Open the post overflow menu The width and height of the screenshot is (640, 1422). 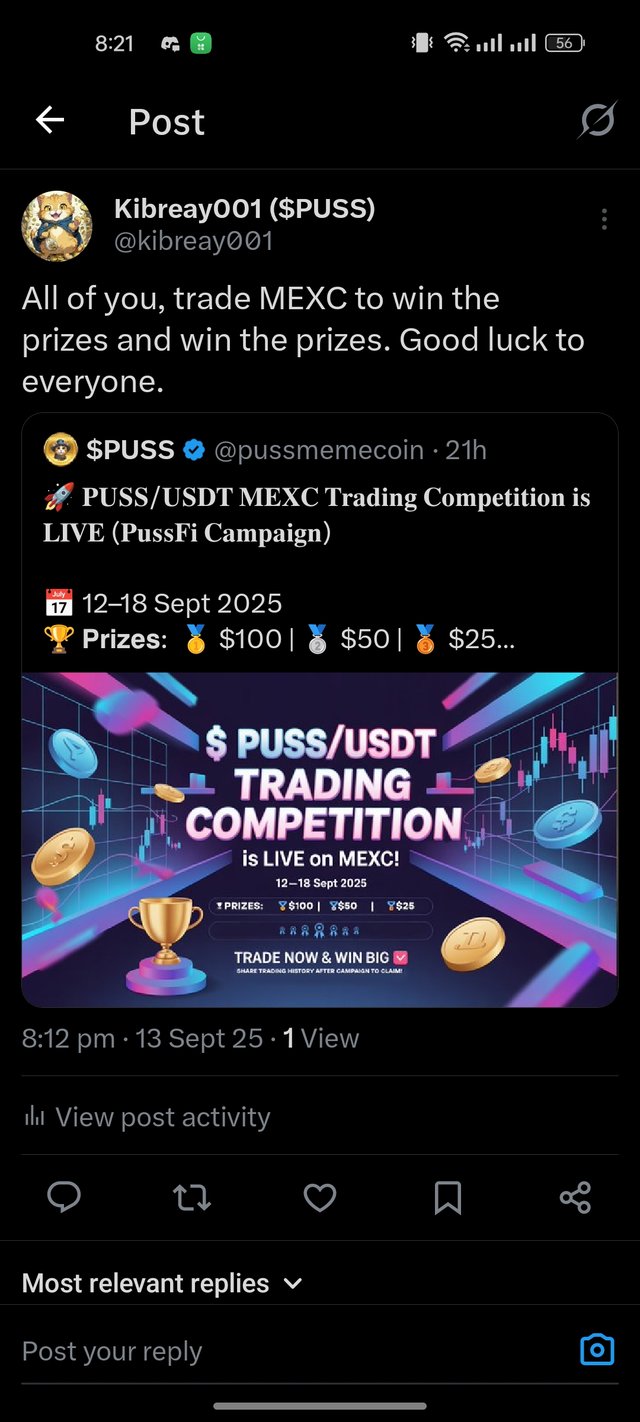coord(604,220)
